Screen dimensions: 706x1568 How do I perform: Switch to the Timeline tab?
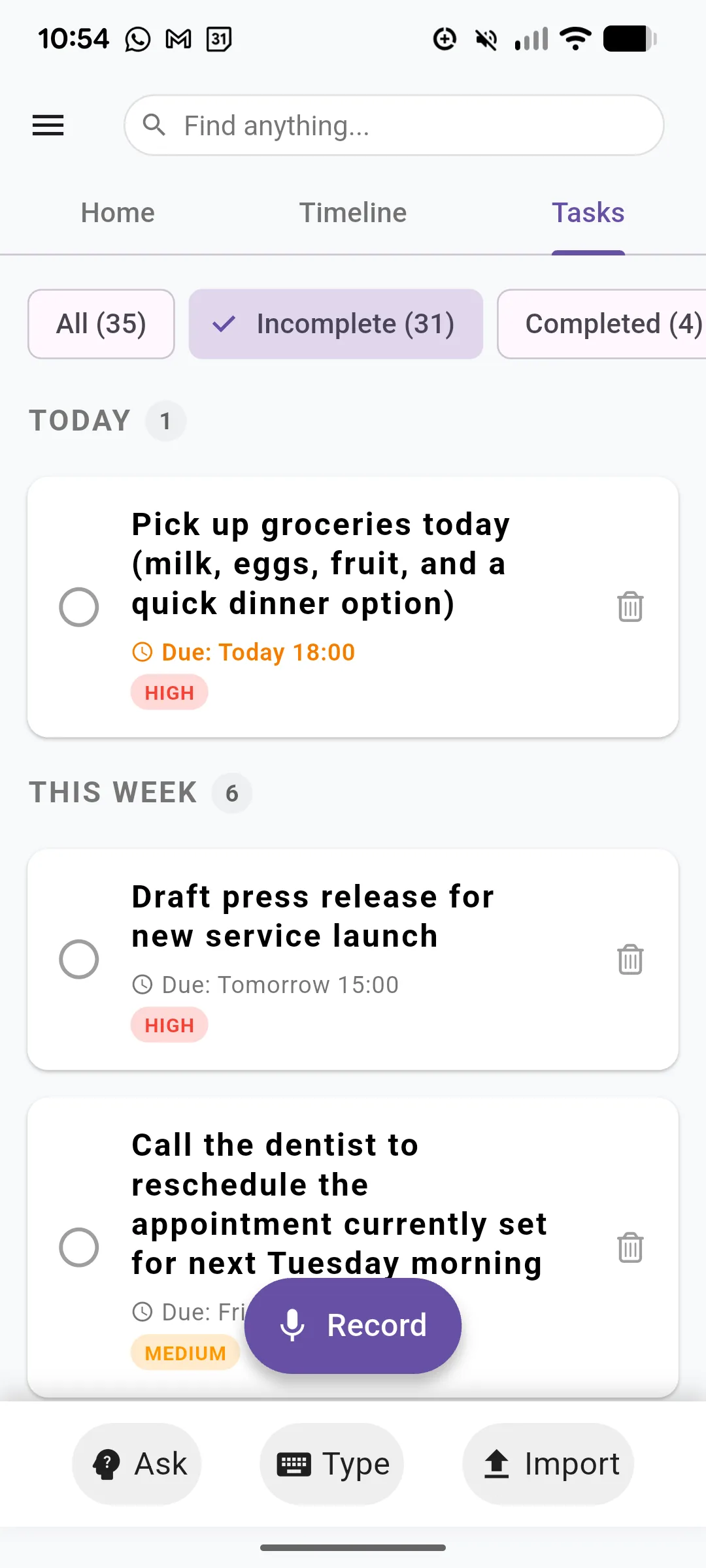352,212
